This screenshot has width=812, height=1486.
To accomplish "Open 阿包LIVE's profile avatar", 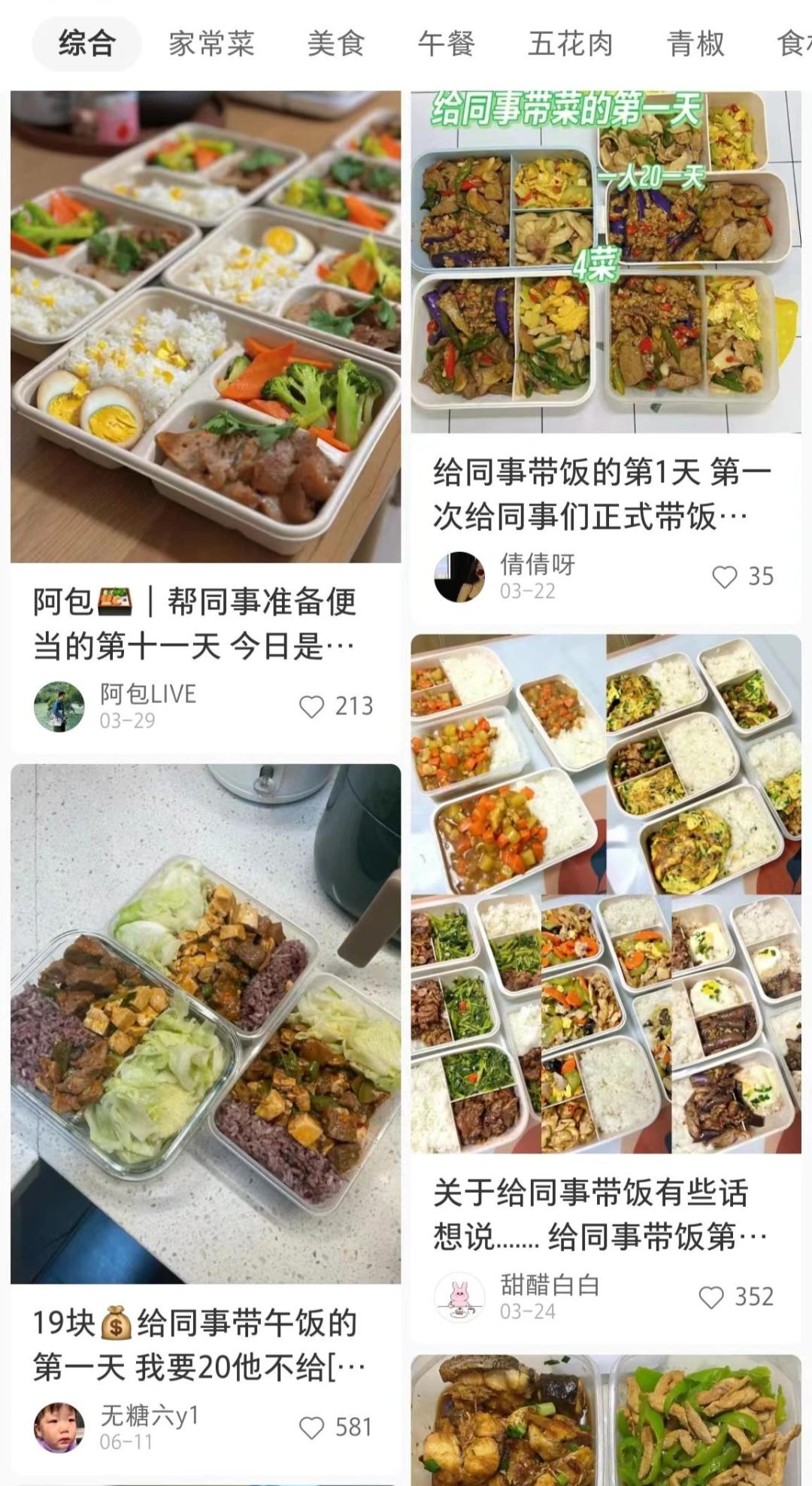I will [x=59, y=706].
